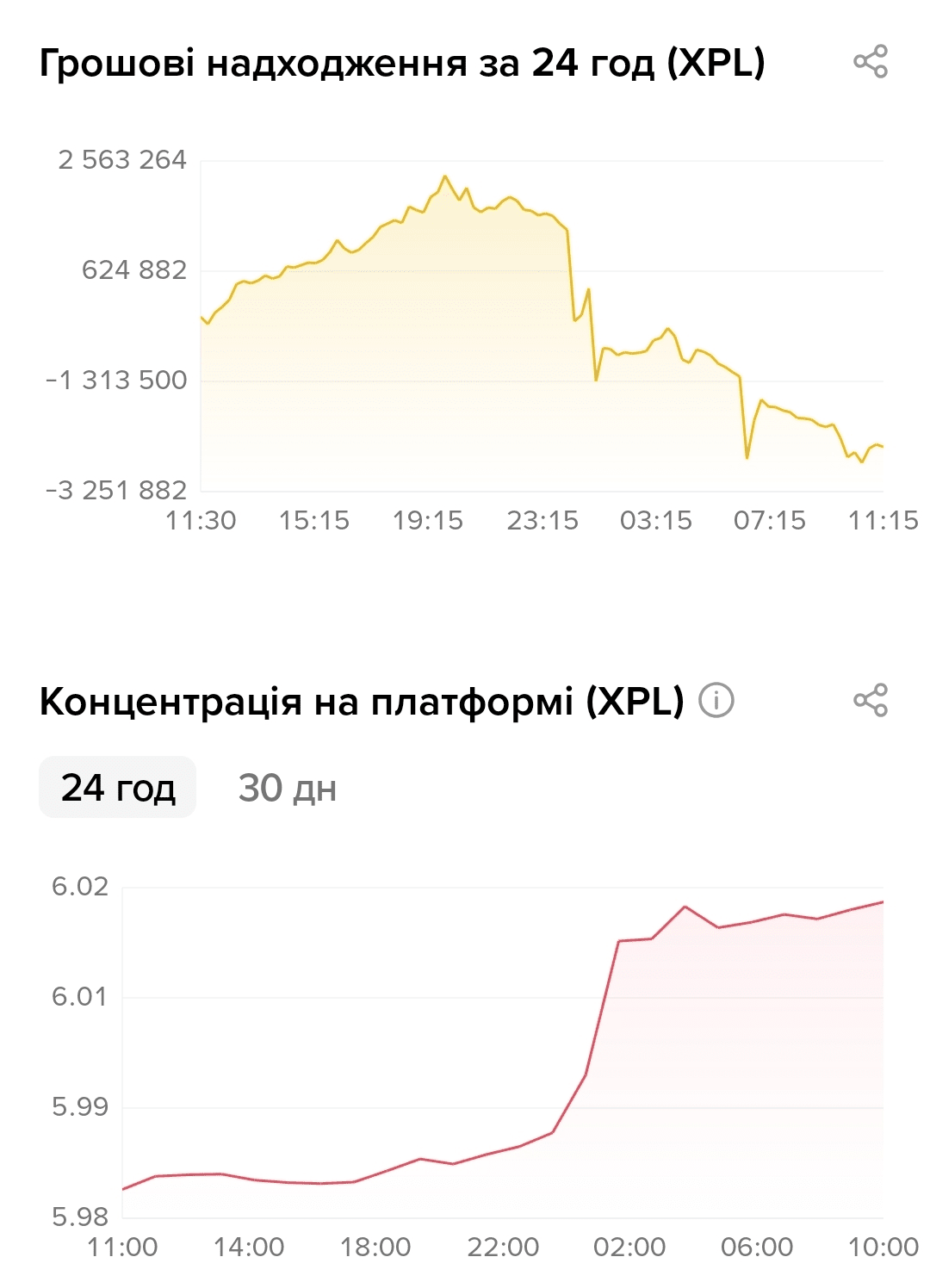Switch to the 30 дн time range
The image size is (930, 1288).
(287, 787)
